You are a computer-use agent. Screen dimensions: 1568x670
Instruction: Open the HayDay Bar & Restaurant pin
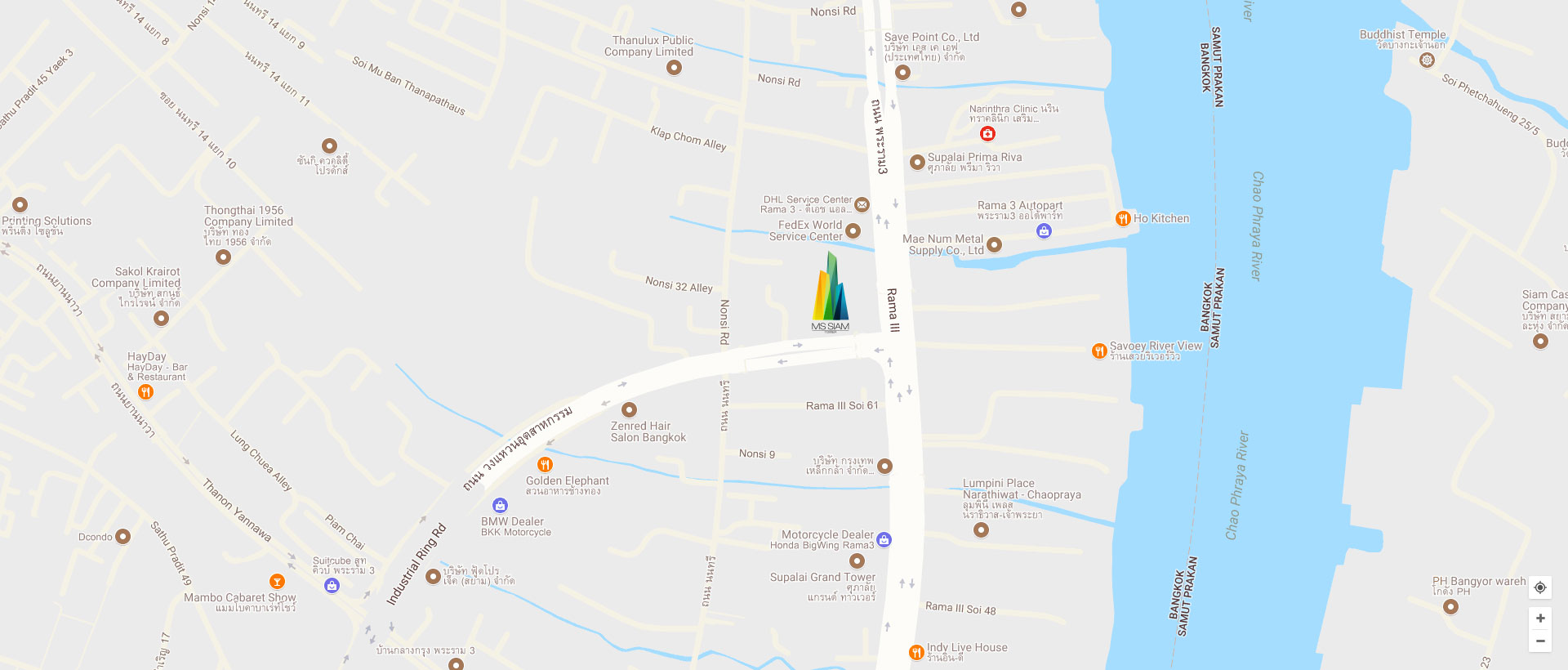click(x=145, y=392)
